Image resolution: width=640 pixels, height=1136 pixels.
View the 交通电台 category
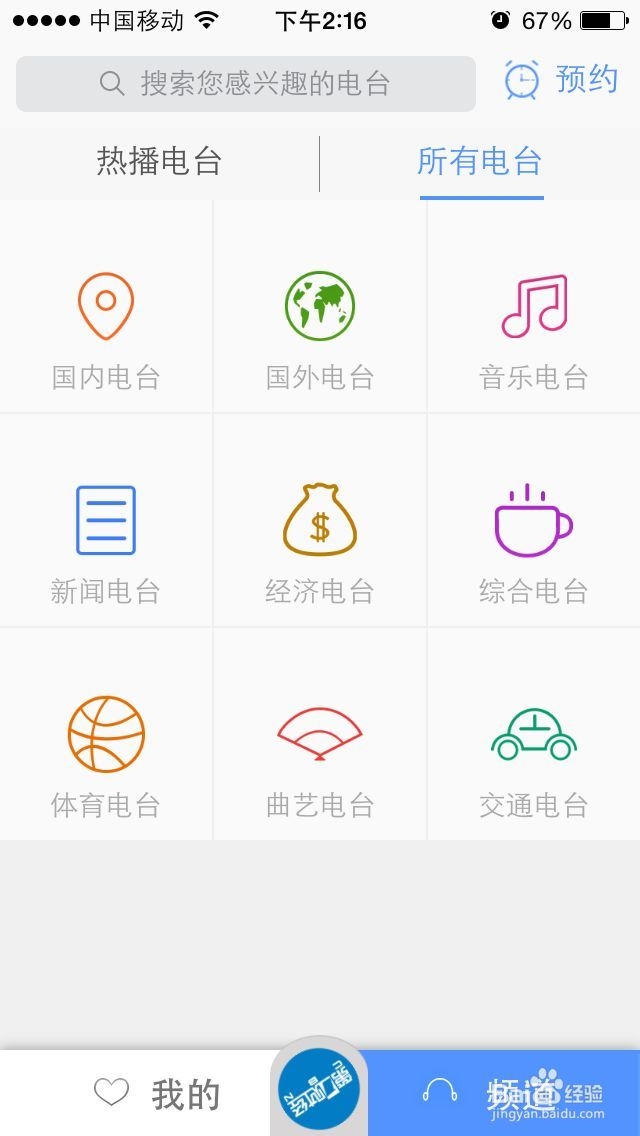pos(534,735)
